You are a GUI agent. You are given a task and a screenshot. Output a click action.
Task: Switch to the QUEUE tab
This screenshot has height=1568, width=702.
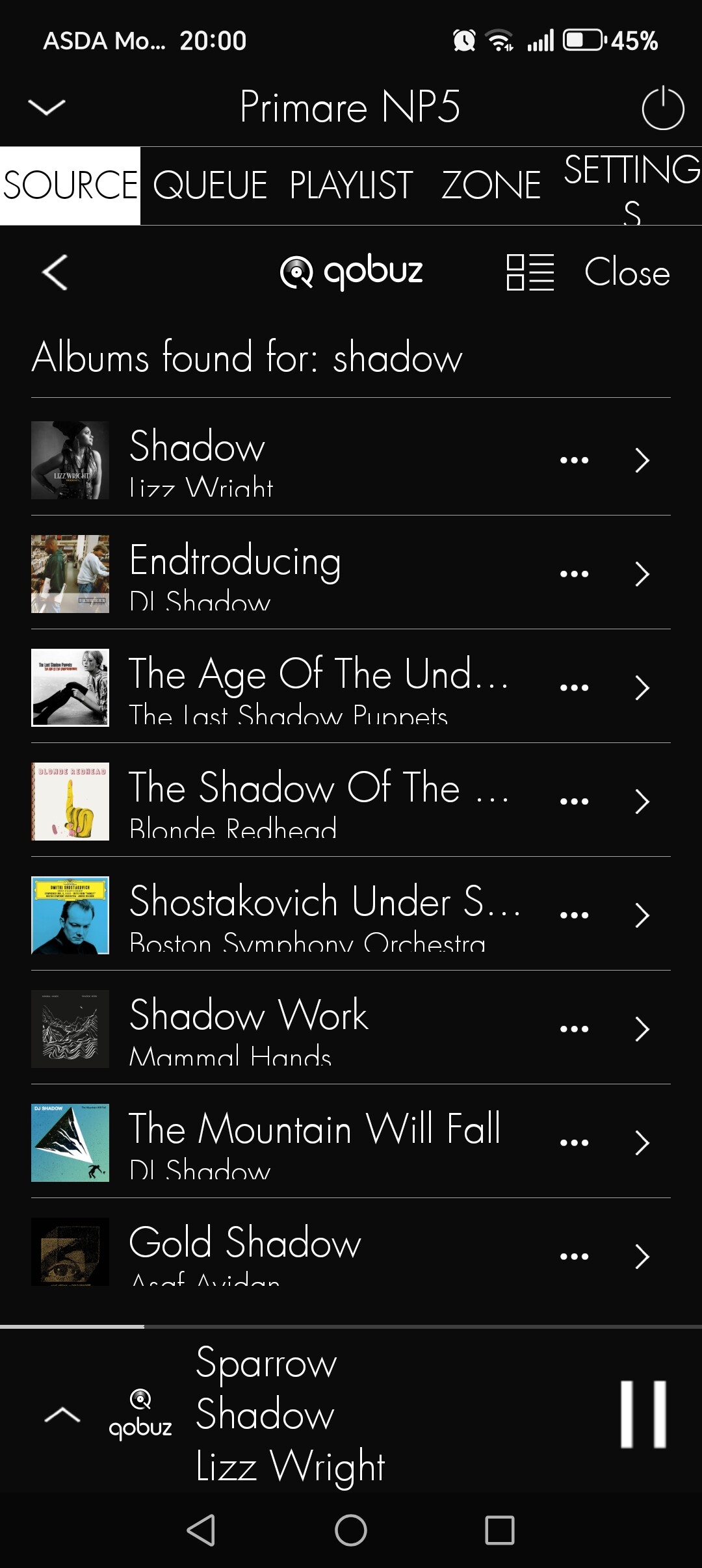click(x=210, y=185)
